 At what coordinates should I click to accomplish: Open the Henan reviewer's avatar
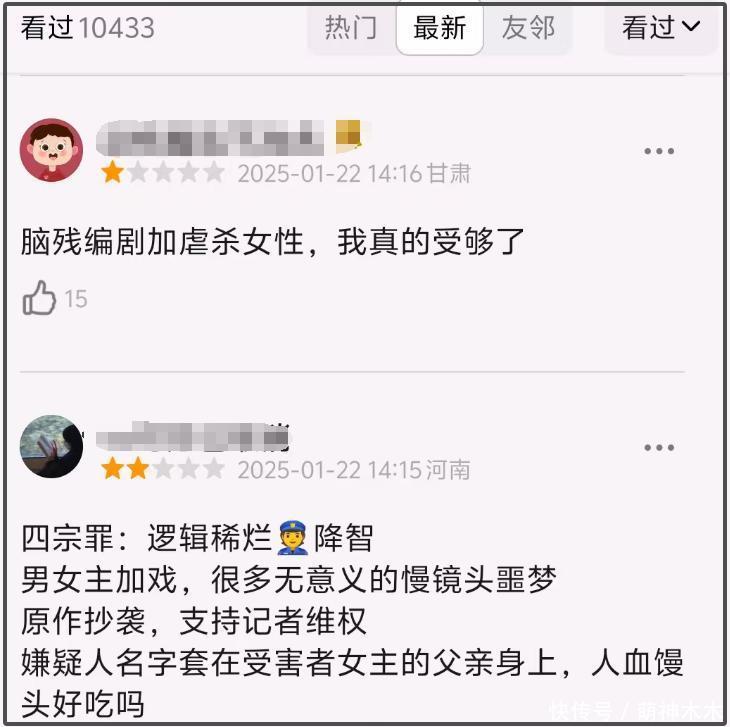point(51,446)
